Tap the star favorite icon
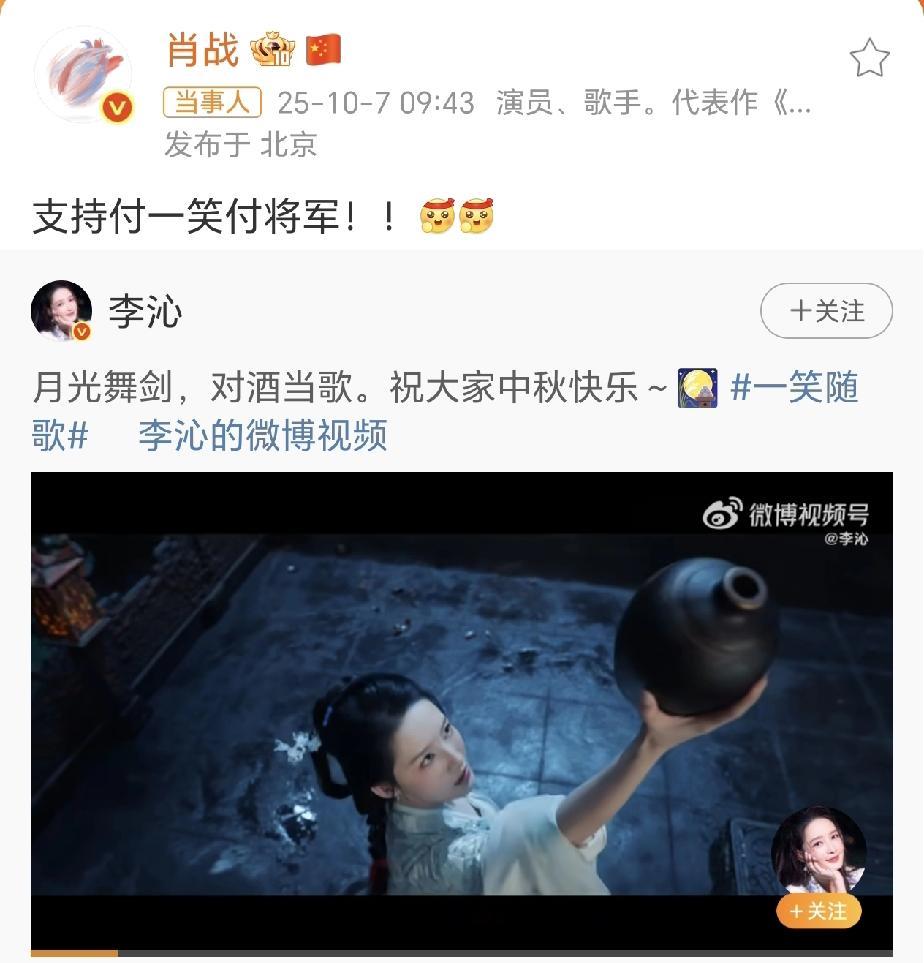Viewport: 924px width, 963px height. click(869, 59)
